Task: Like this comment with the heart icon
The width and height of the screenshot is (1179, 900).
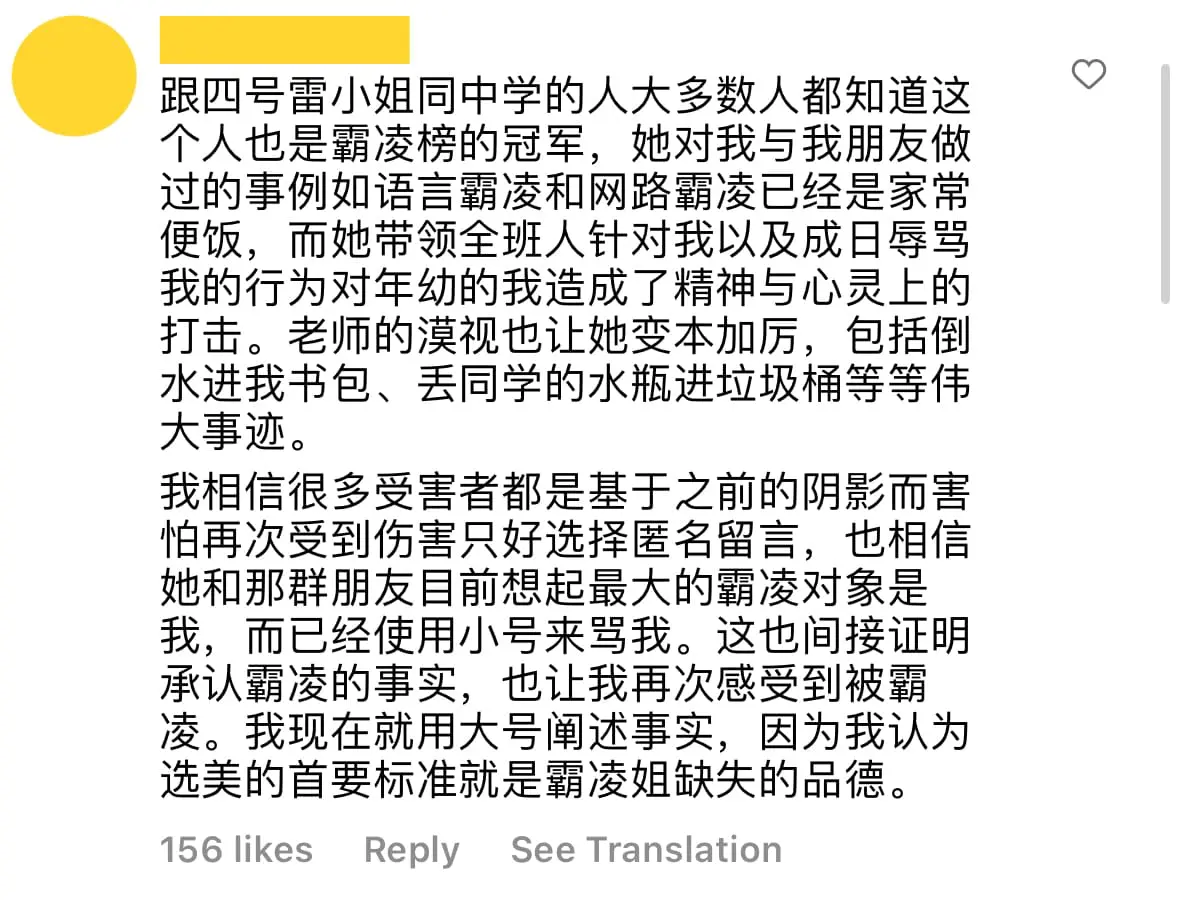Action: [x=1088, y=75]
